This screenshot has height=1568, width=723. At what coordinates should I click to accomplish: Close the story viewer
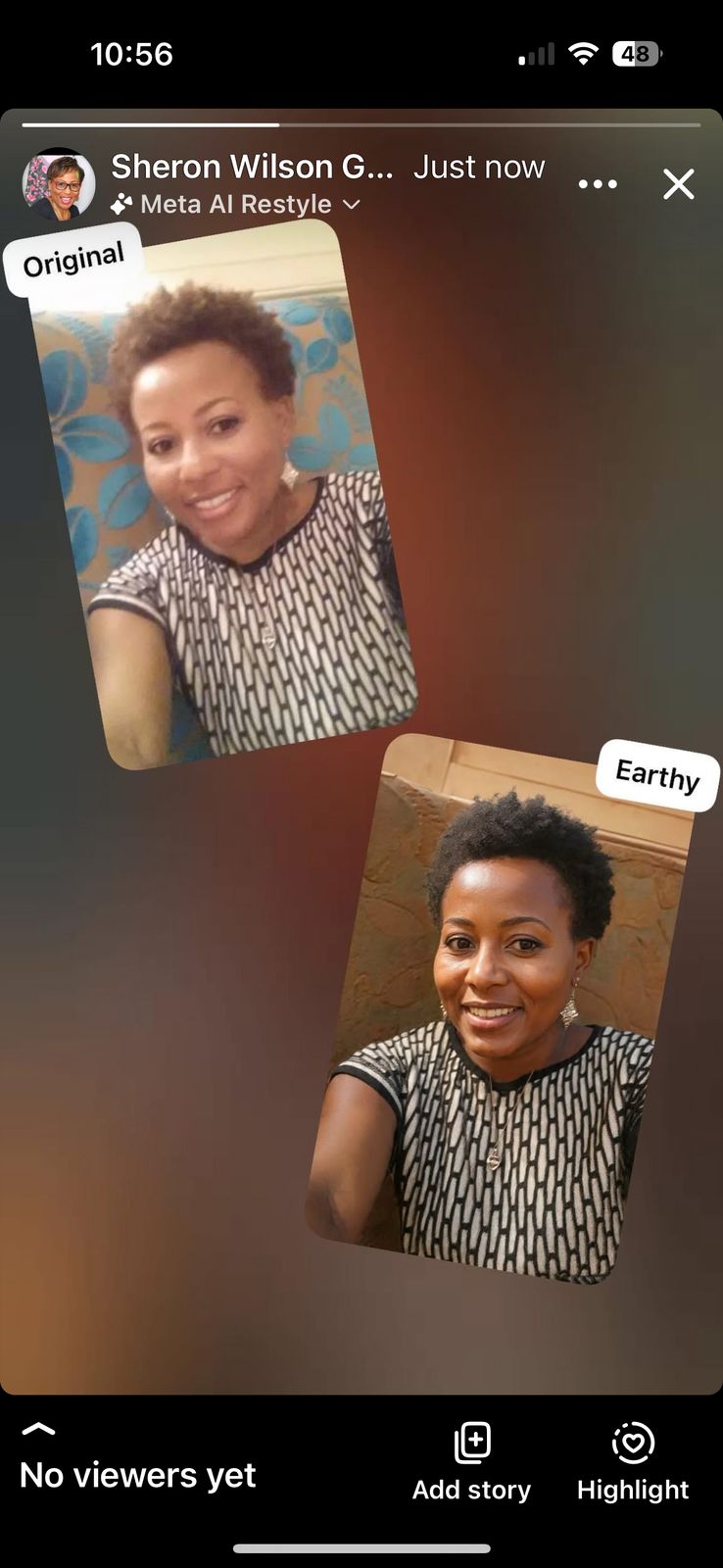[x=678, y=184]
